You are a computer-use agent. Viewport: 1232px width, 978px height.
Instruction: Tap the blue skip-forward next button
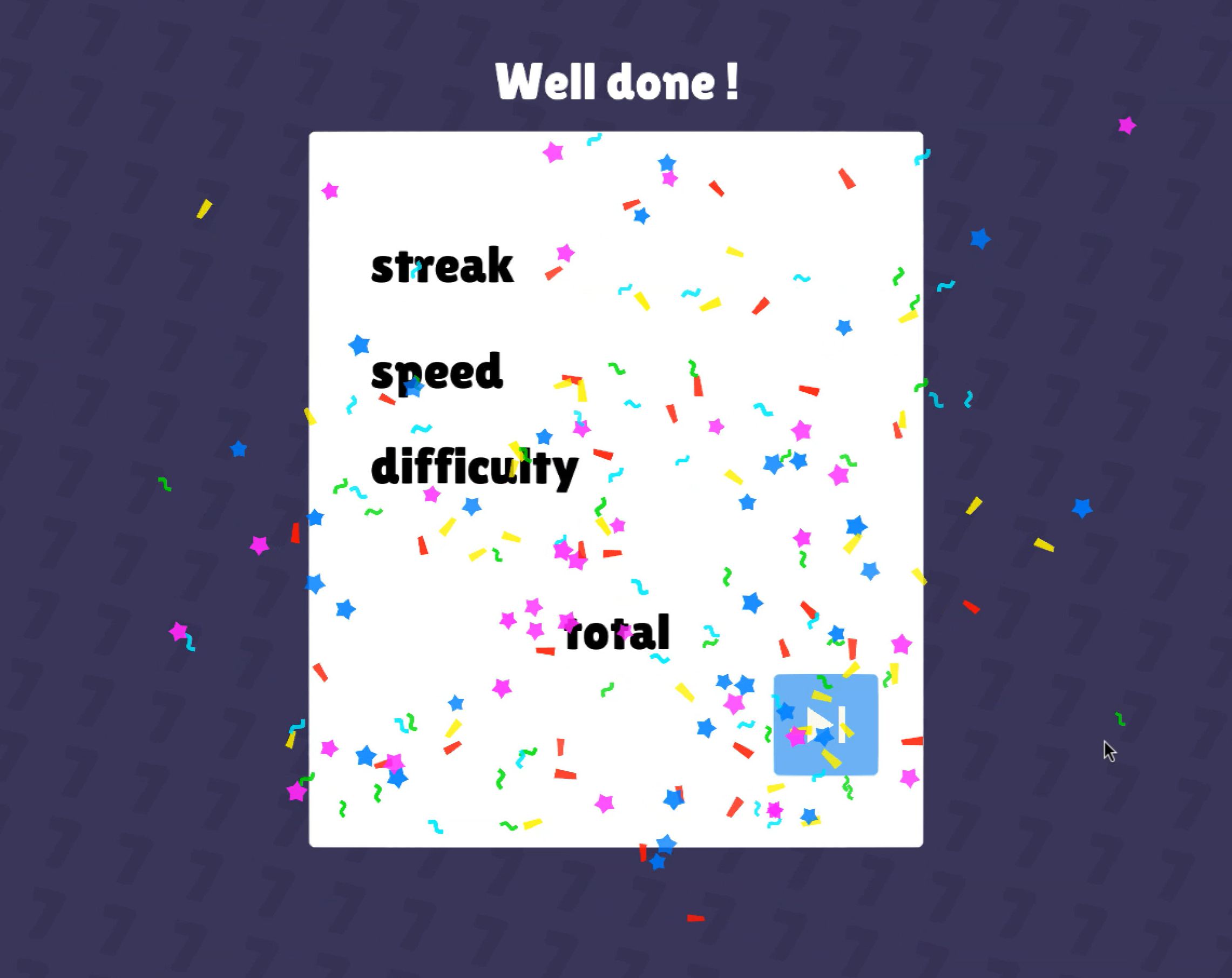click(825, 724)
